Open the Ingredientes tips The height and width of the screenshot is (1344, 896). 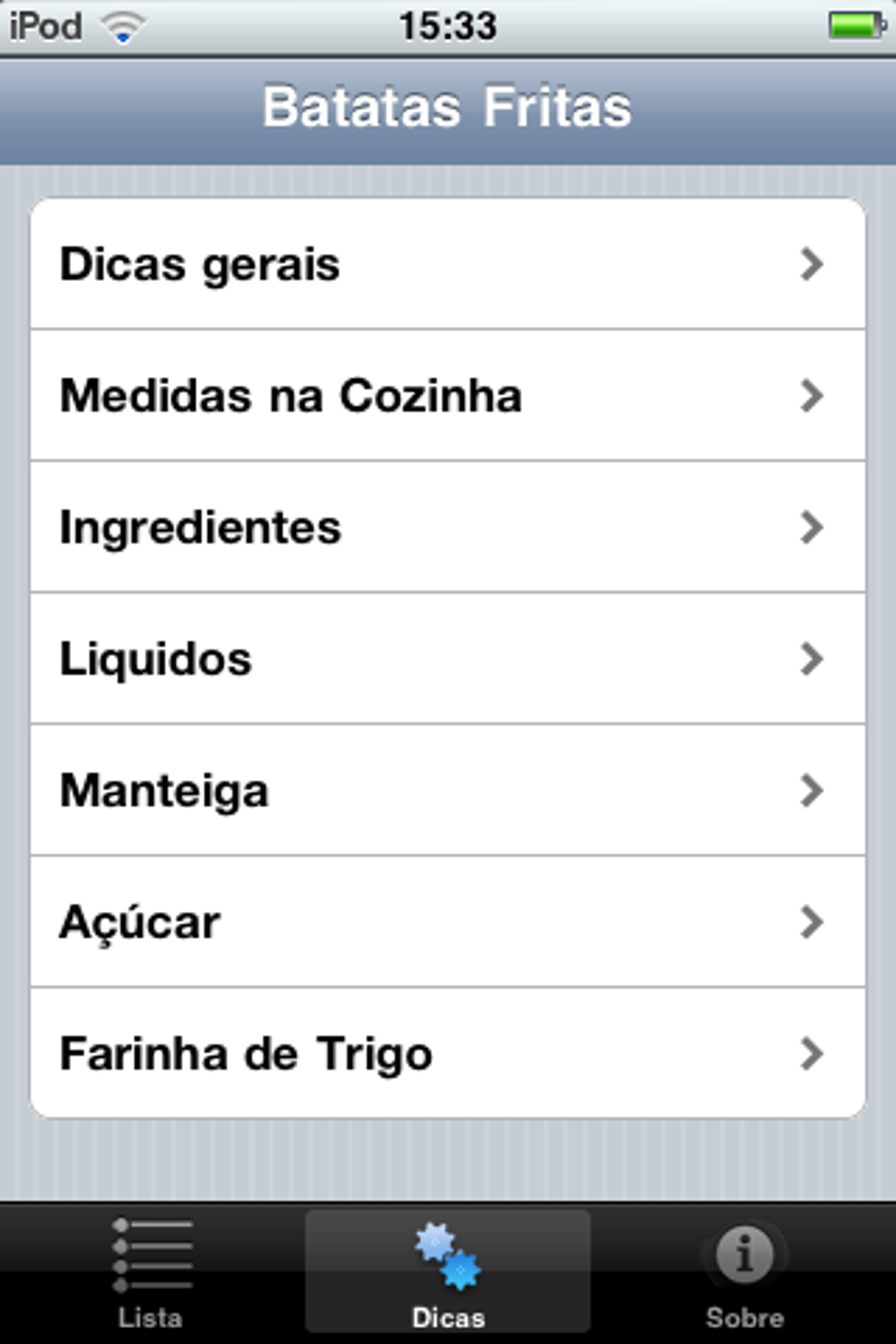(x=448, y=527)
